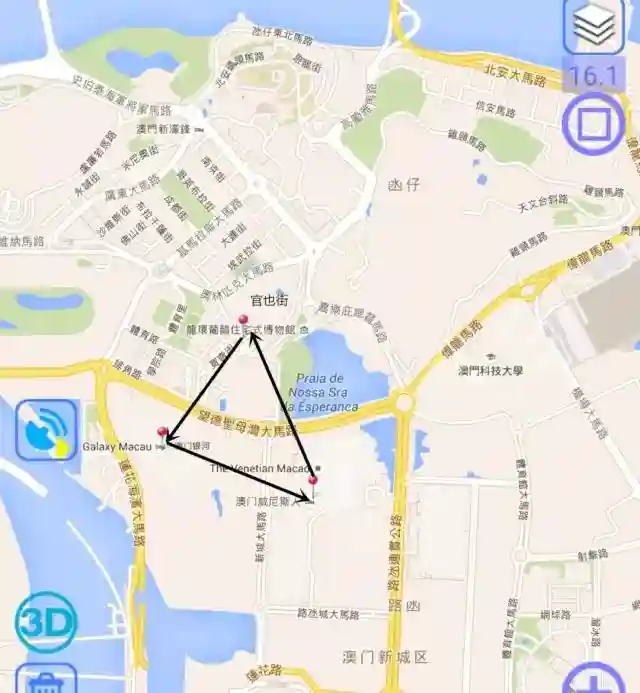Tap the satellite positioning icon

[x=46, y=430]
